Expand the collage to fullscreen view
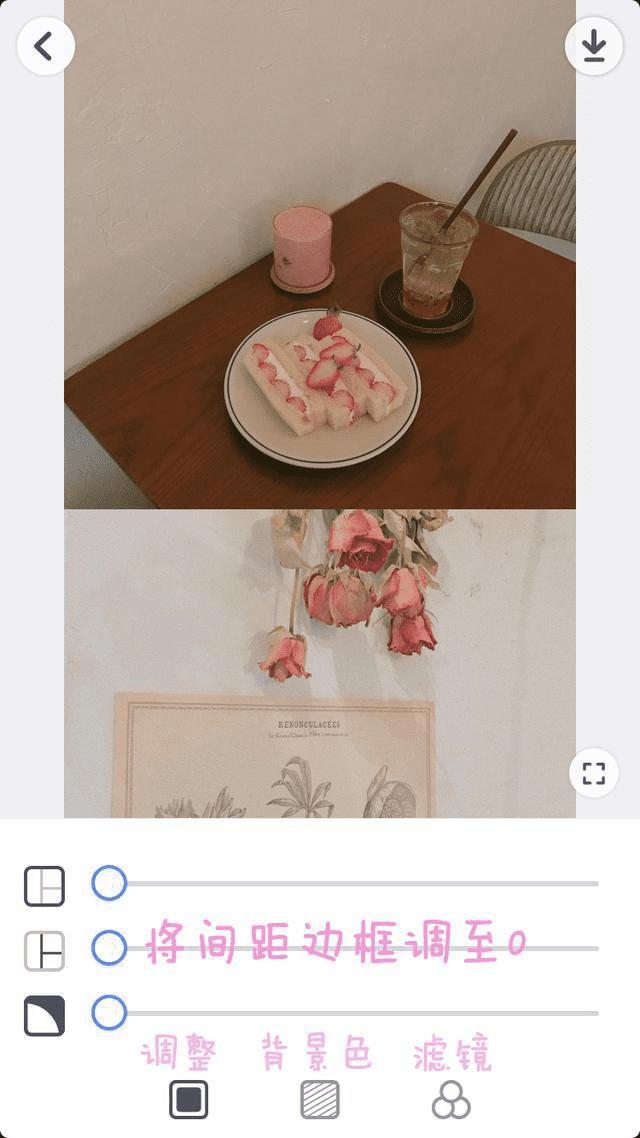This screenshot has width=640, height=1138. coord(594,773)
